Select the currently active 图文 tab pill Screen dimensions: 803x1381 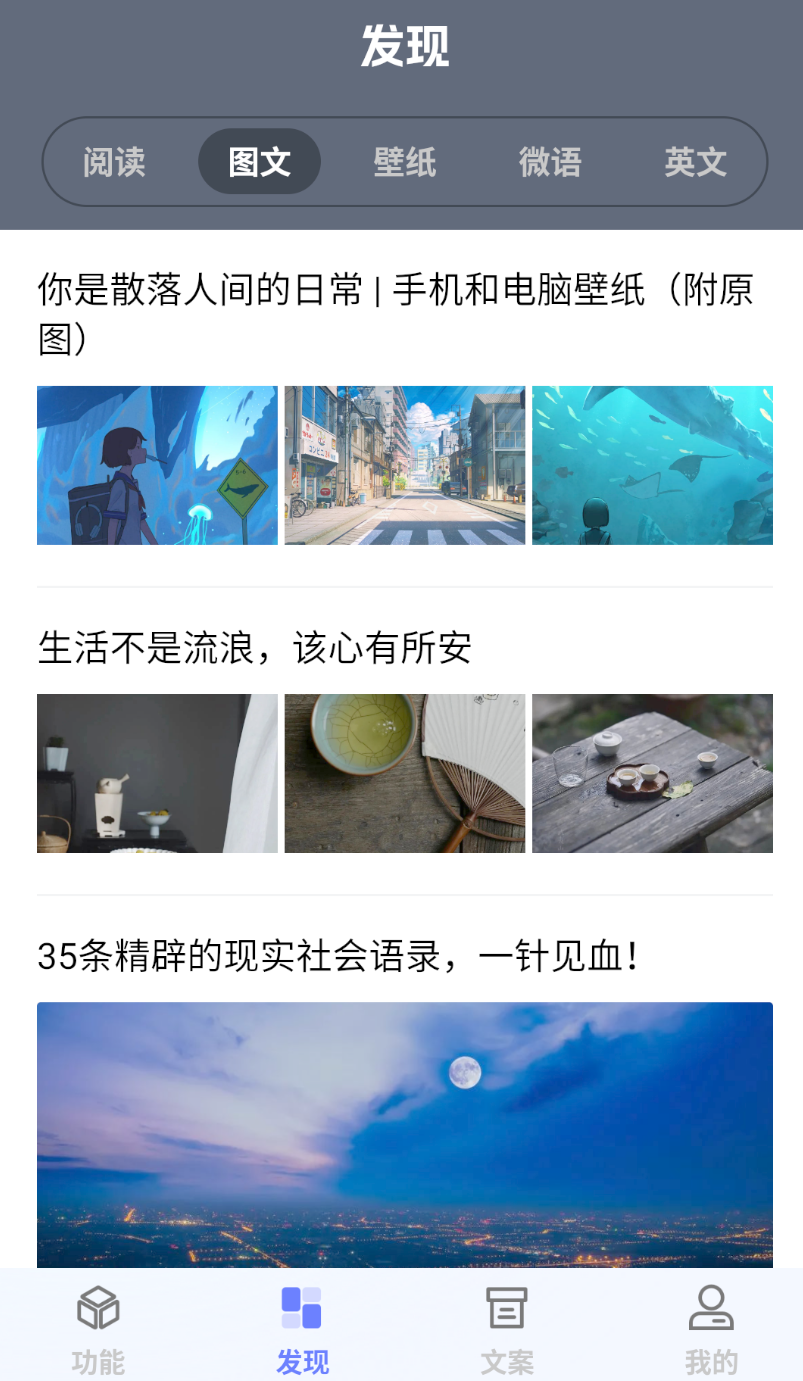tap(259, 161)
